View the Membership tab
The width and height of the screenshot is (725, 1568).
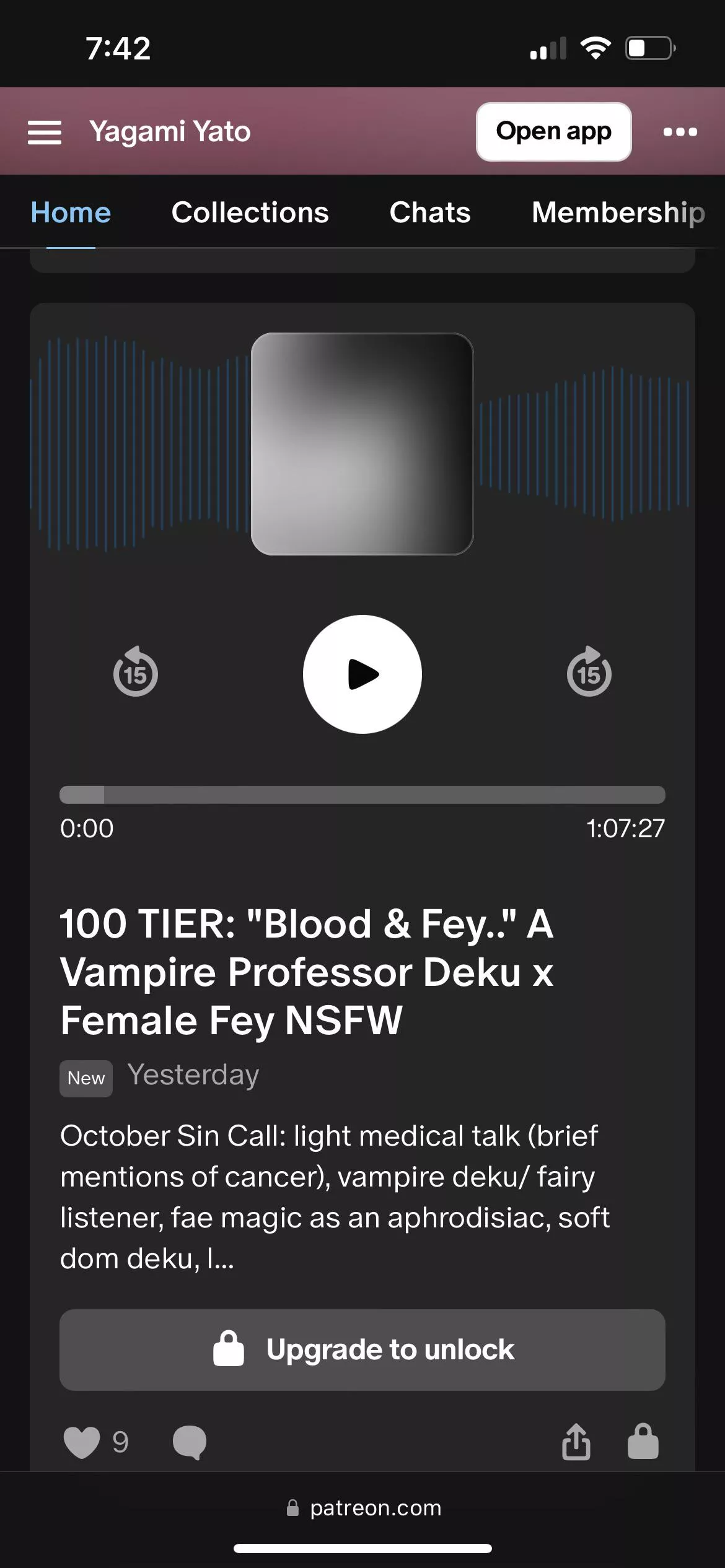(x=618, y=212)
